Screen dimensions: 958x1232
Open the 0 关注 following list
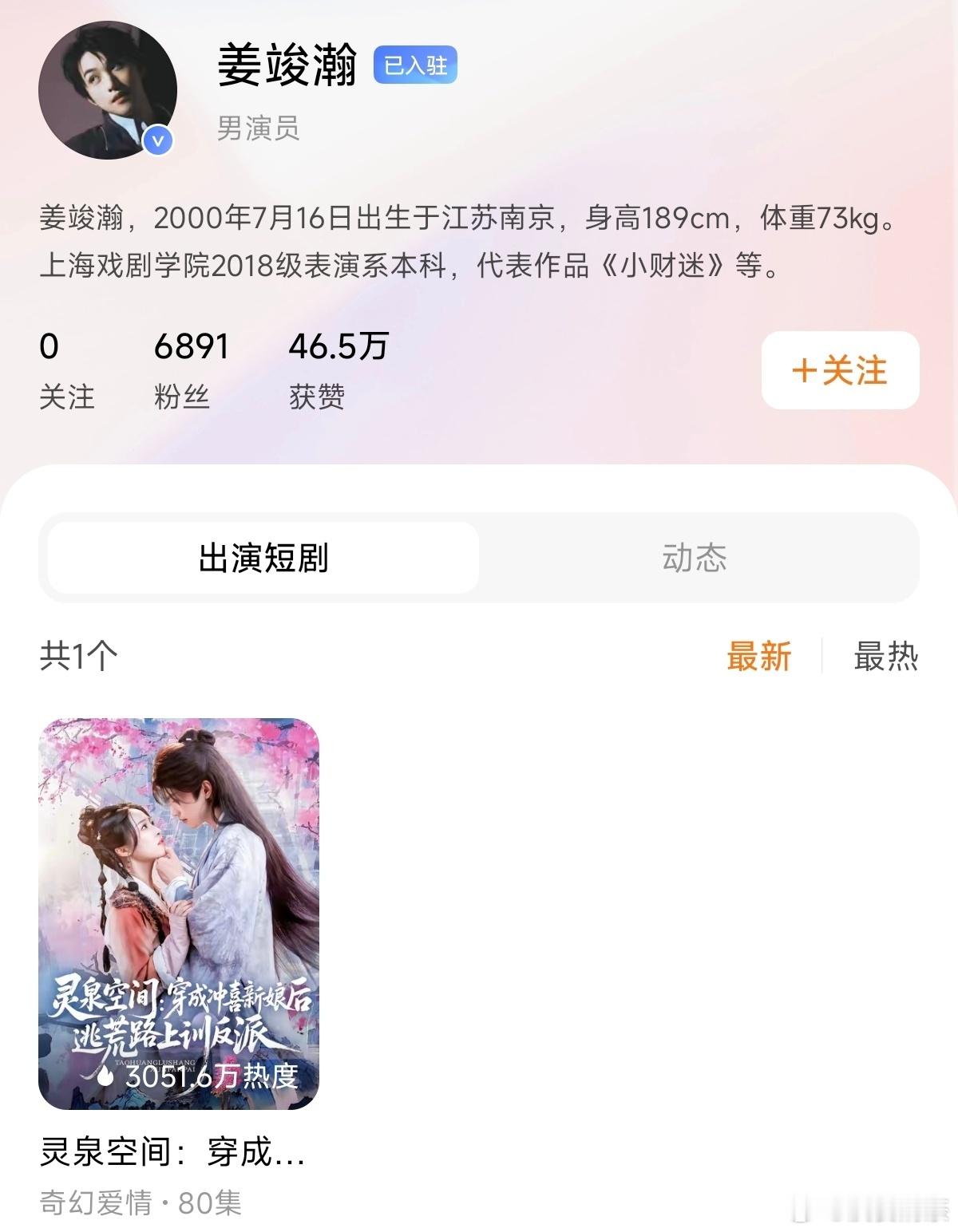pyautogui.click(x=65, y=367)
